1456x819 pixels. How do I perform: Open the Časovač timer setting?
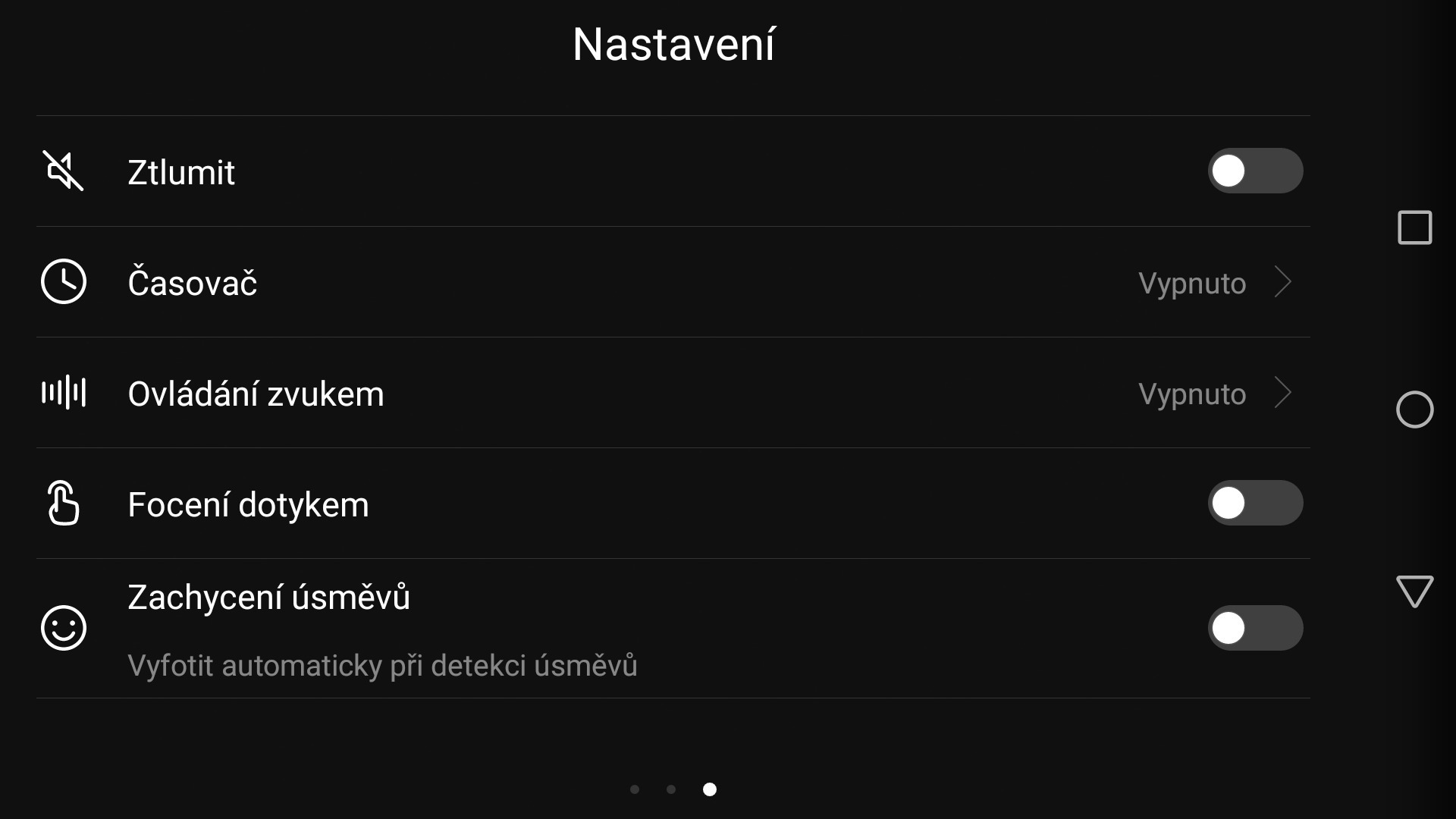coord(673,282)
